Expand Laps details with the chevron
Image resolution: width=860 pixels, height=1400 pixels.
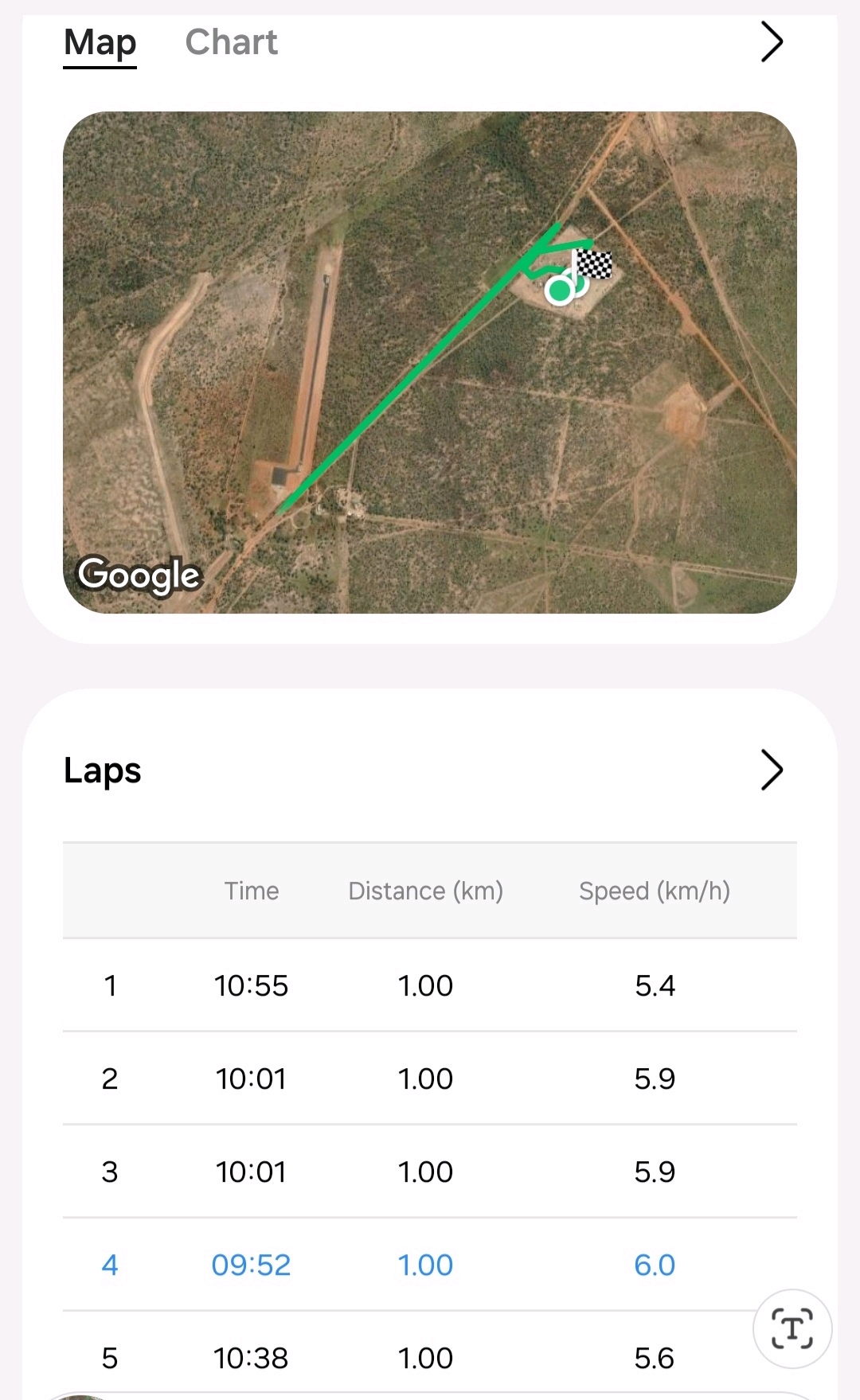pyautogui.click(x=772, y=770)
